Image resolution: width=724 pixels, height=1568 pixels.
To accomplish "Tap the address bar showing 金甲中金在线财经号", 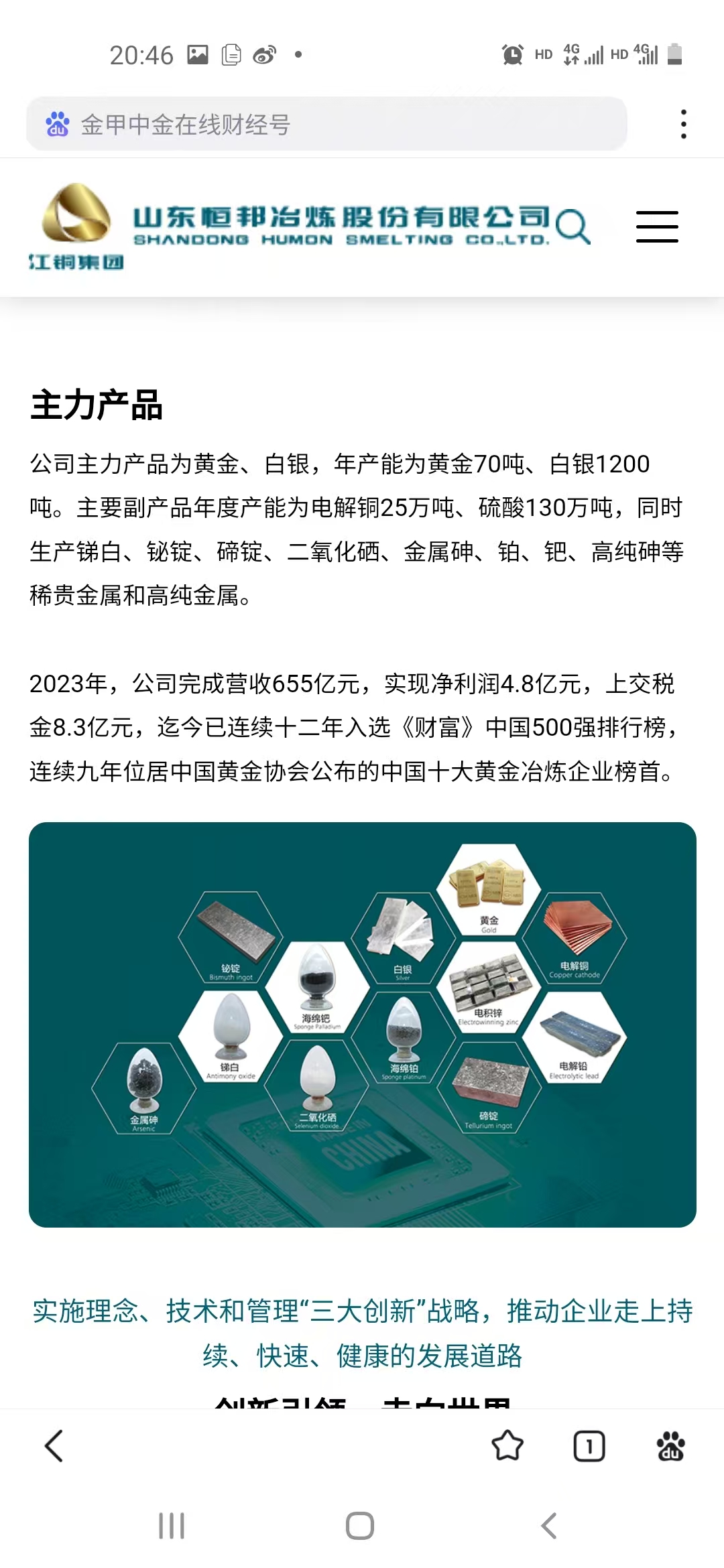I will (326, 125).
